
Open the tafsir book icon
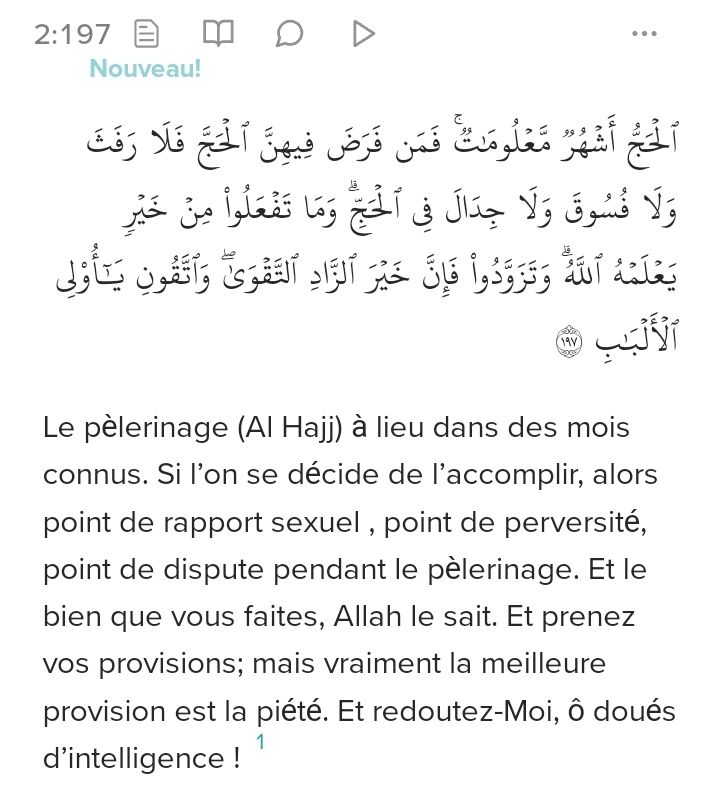(218, 35)
